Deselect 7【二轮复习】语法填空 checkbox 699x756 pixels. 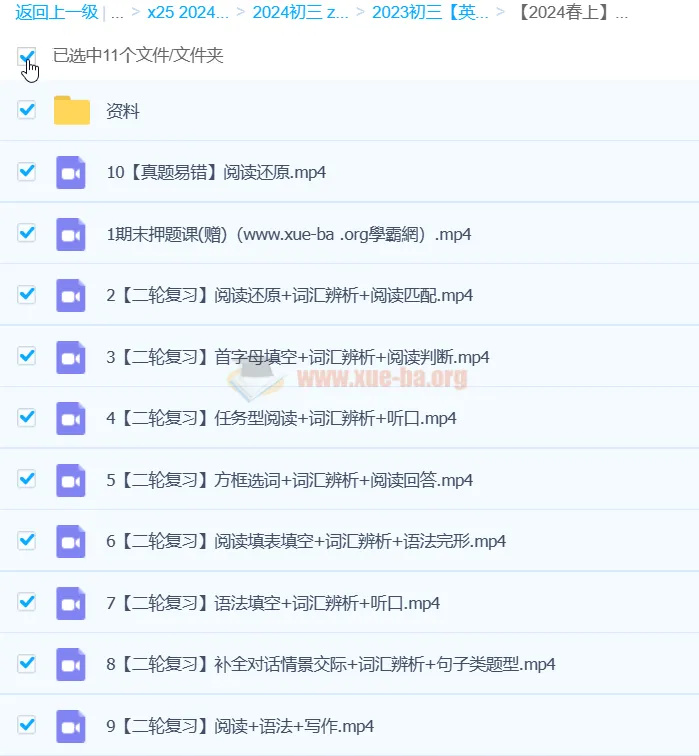[27, 602]
